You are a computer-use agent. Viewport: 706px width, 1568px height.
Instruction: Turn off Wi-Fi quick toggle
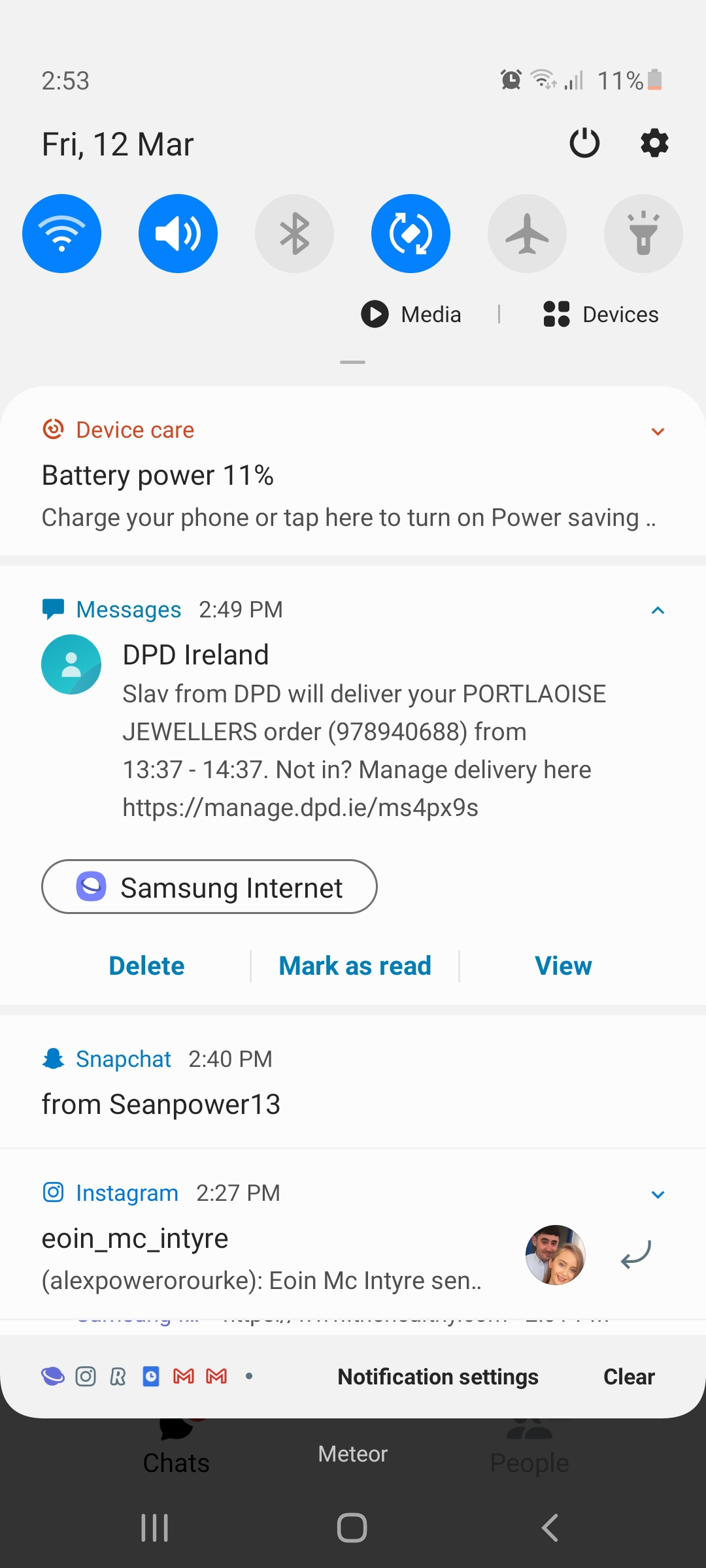point(62,233)
